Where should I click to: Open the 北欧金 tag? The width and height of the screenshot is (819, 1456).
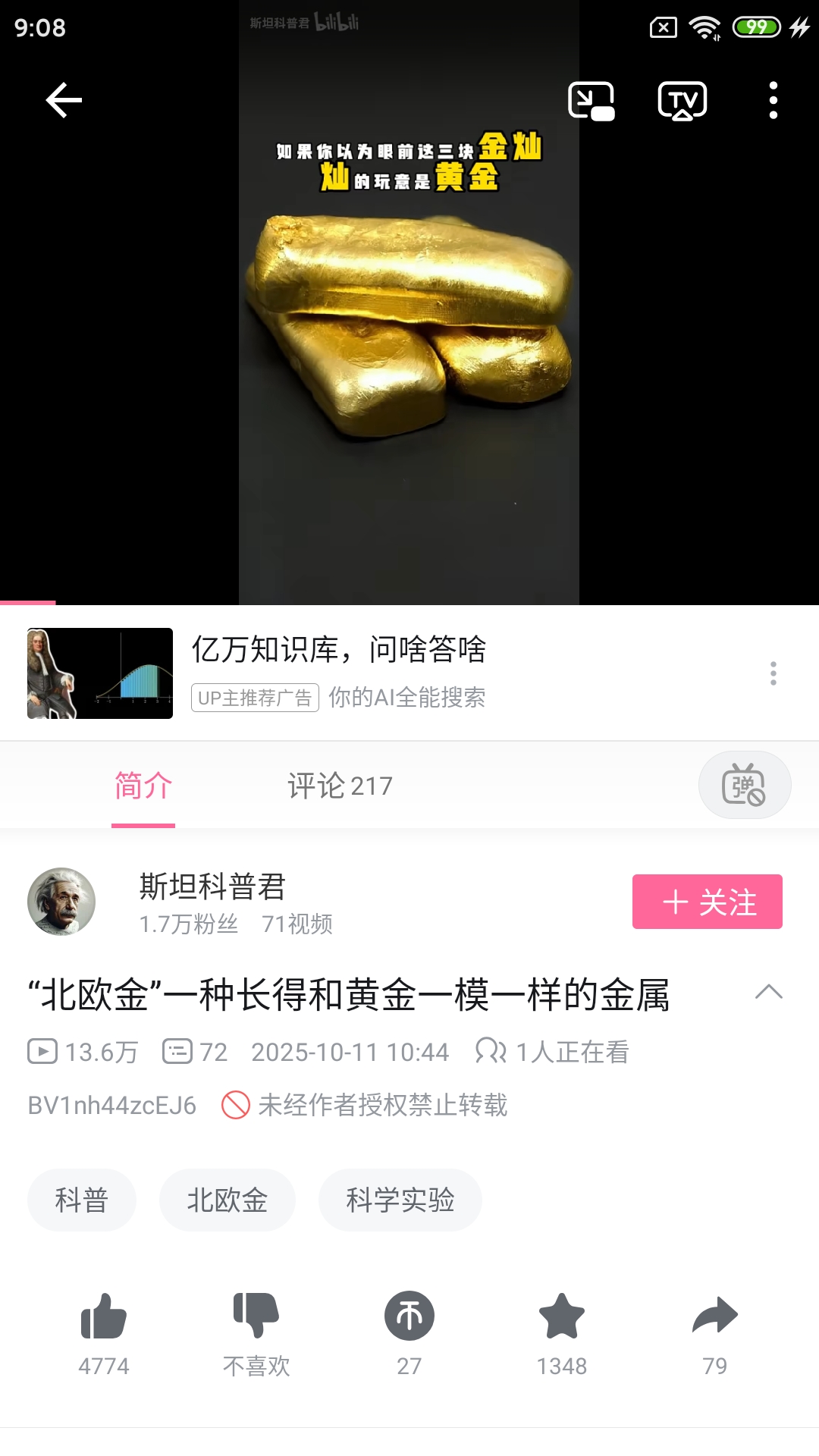coord(227,1200)
